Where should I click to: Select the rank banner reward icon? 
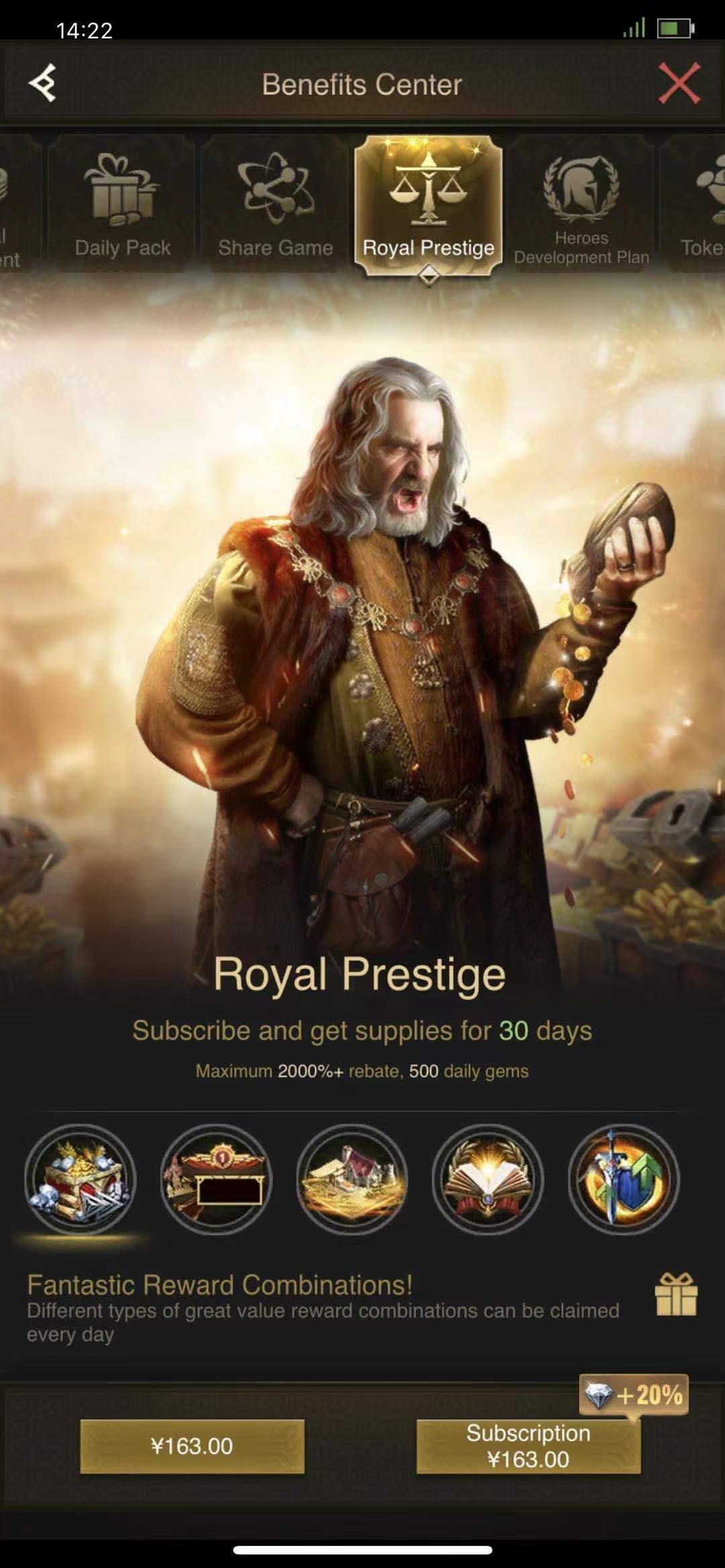[216, 1179]
